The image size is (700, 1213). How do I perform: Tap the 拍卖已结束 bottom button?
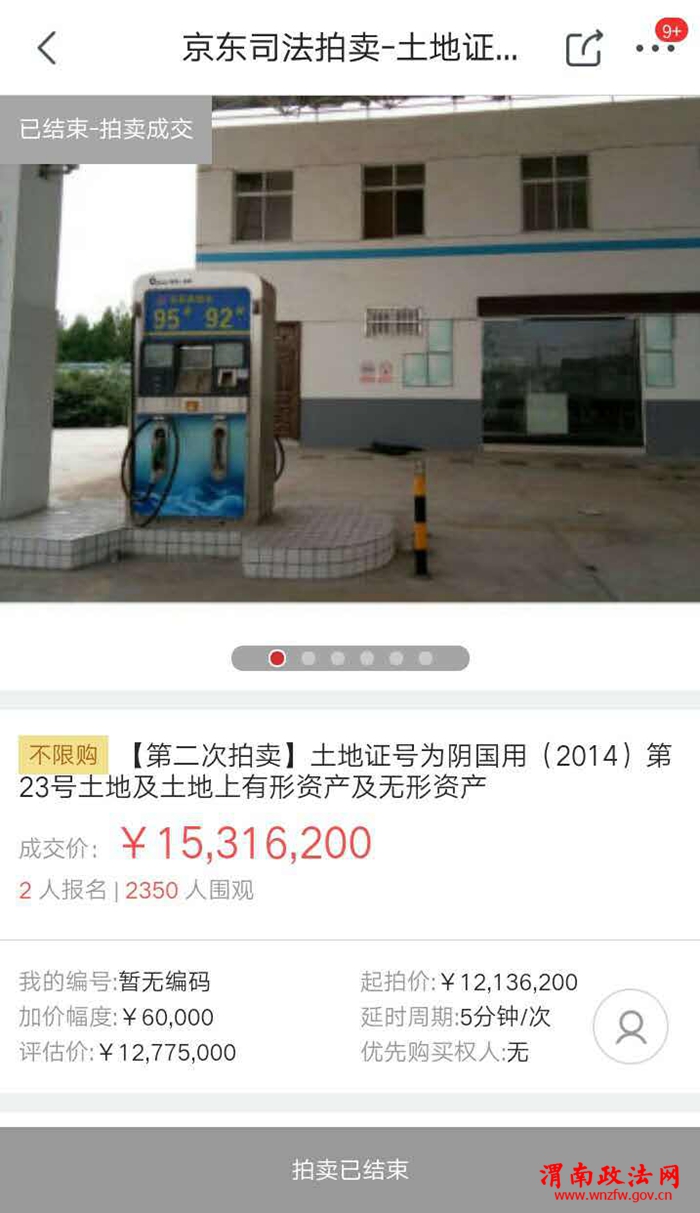pos(350,1170)
